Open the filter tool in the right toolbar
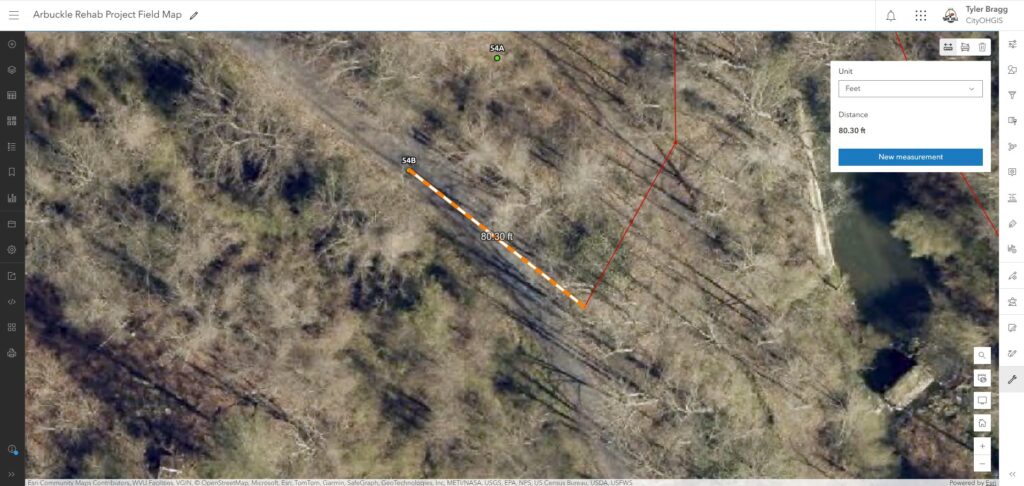The height and width of the screenshot is (486, 1024). [1012, 95]
